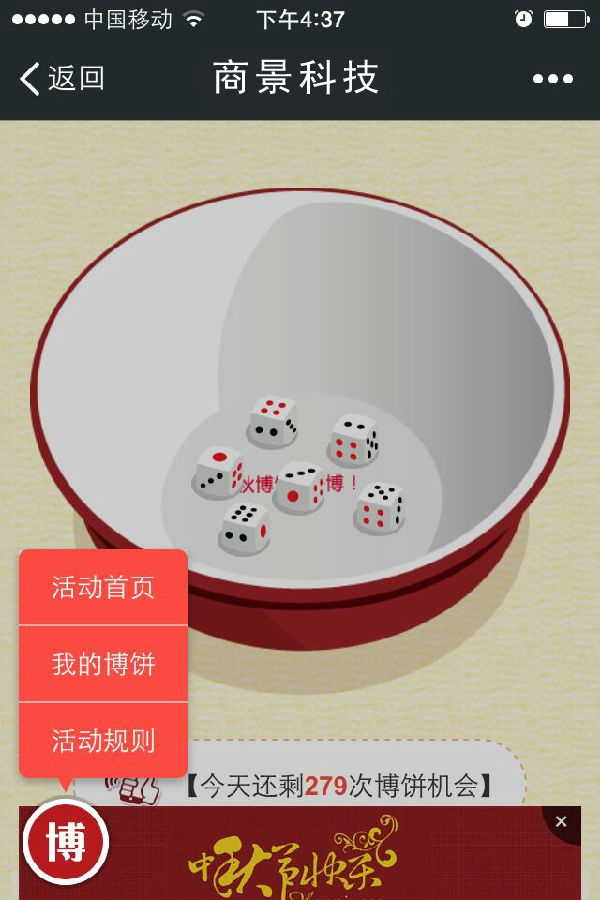This screenshot has width=600, height=900.
Task: Select 我的博饼 in the popup menu
Action: click(x=103, y=664)
